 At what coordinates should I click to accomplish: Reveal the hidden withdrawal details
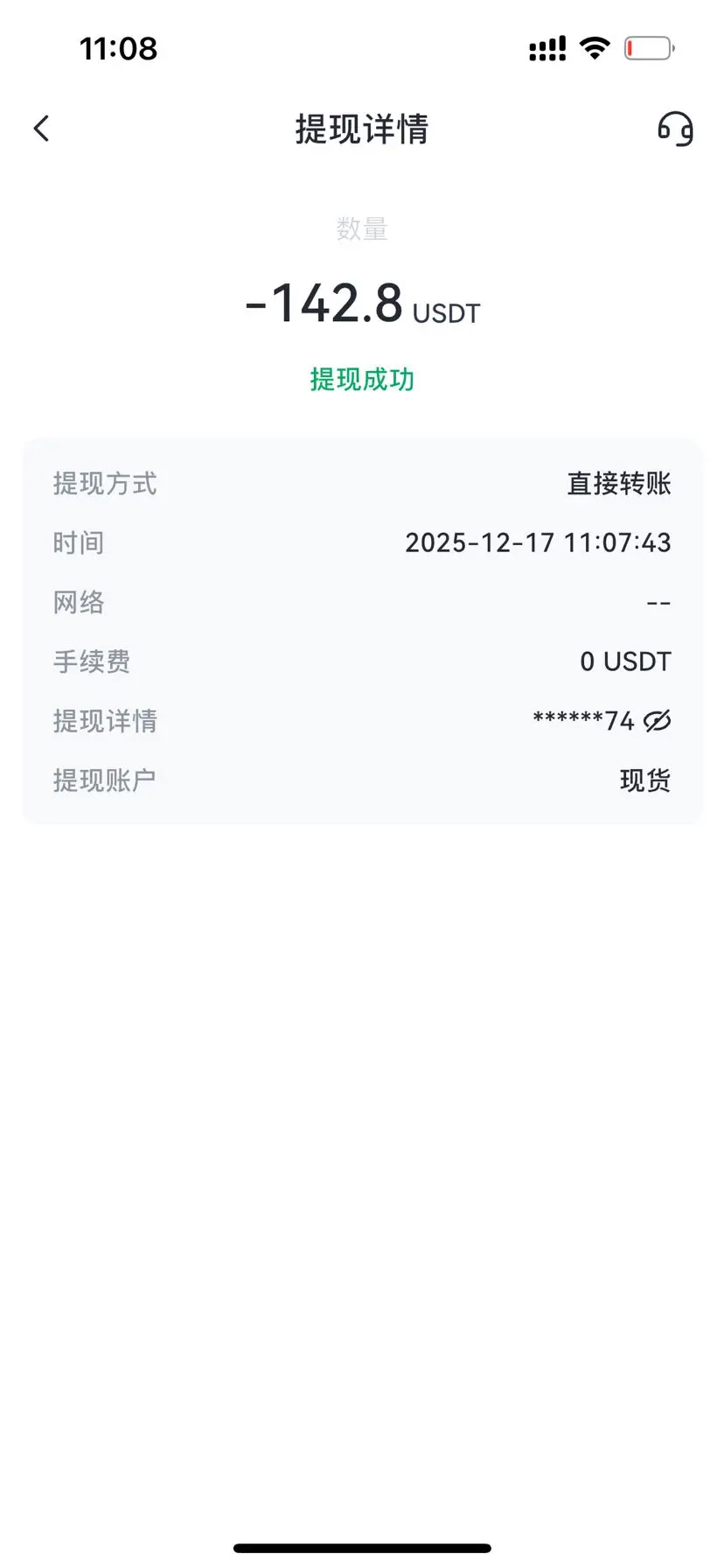coord(657,721)
